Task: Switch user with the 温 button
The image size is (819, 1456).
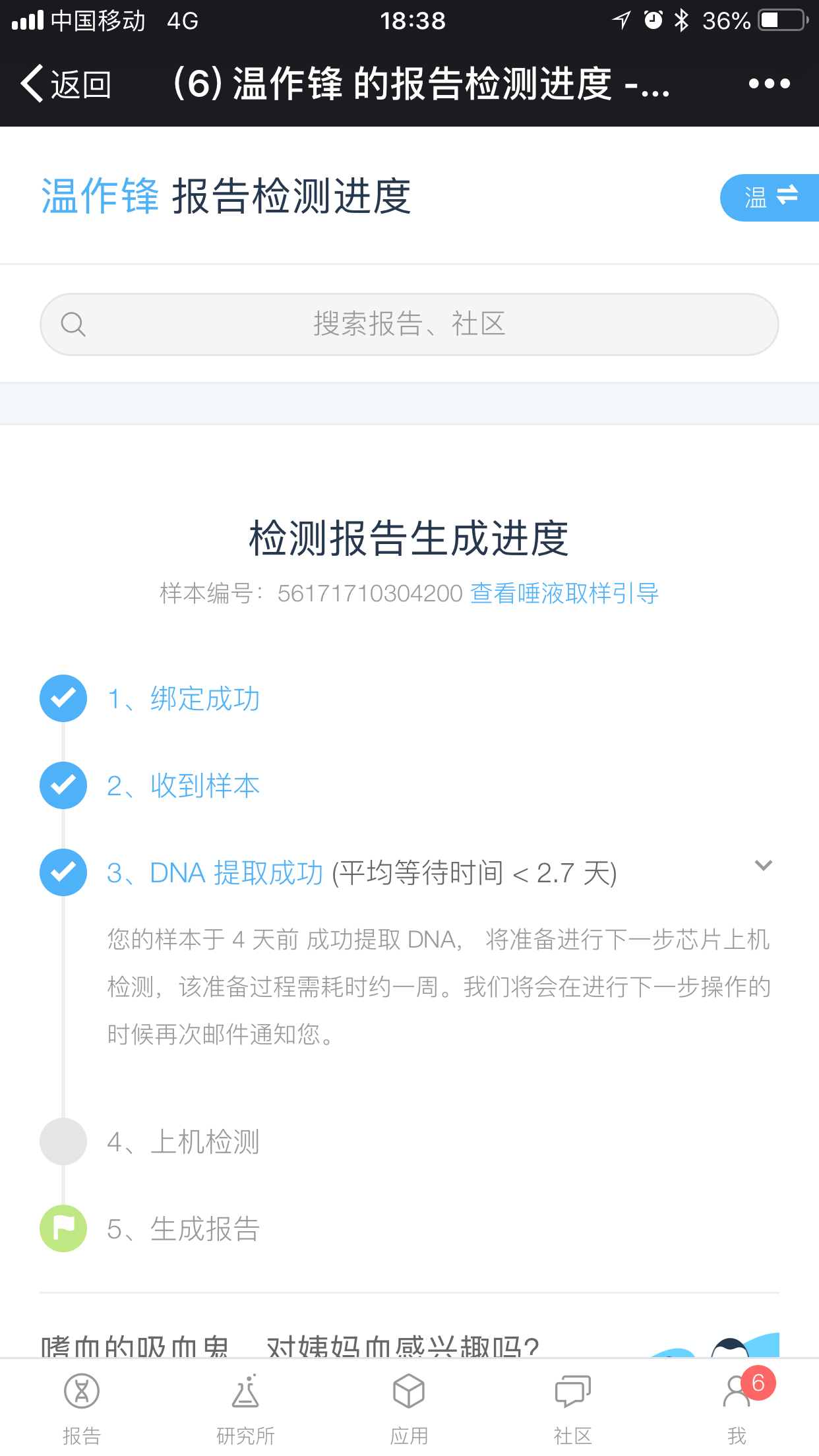Action: click(x=770, y=197)
